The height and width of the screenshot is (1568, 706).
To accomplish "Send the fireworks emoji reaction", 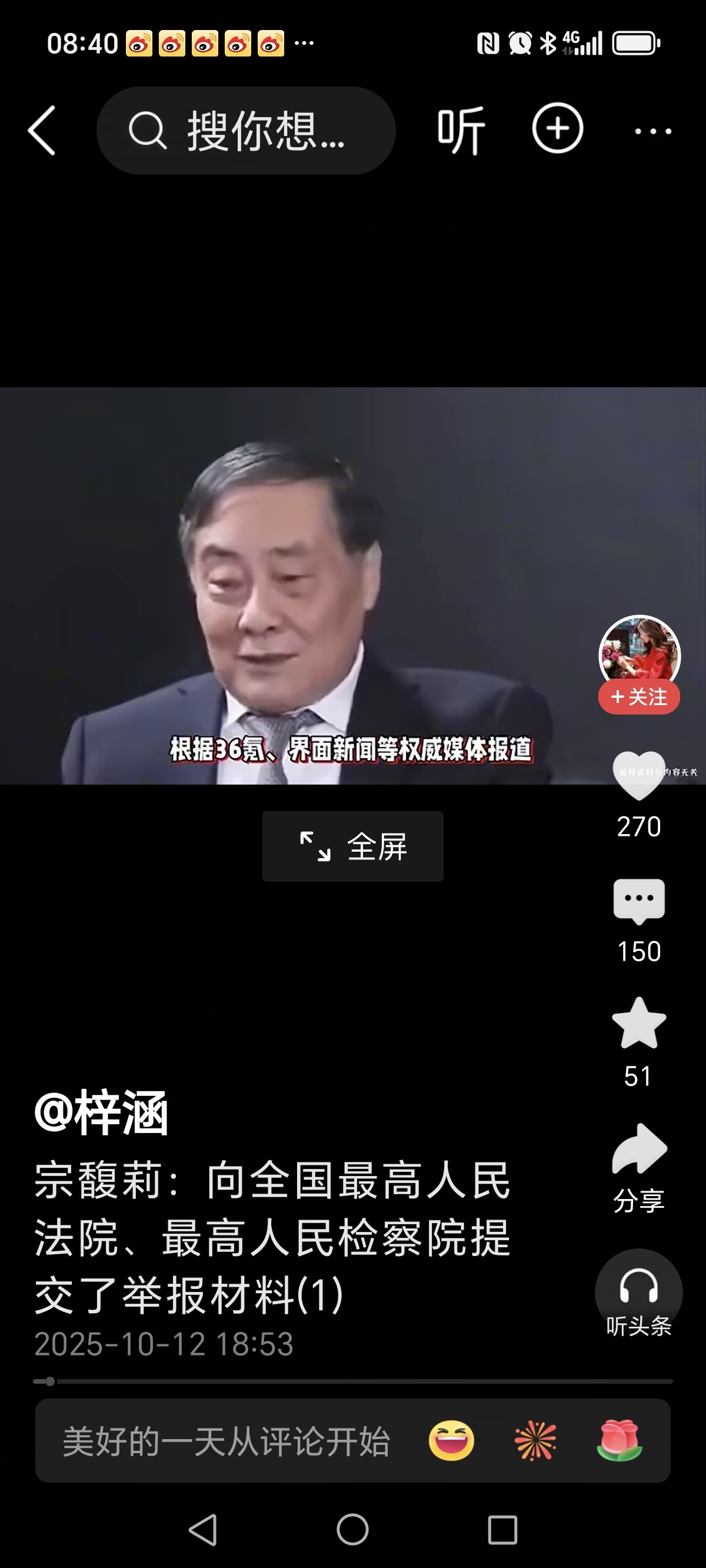I will [535, 1441].
